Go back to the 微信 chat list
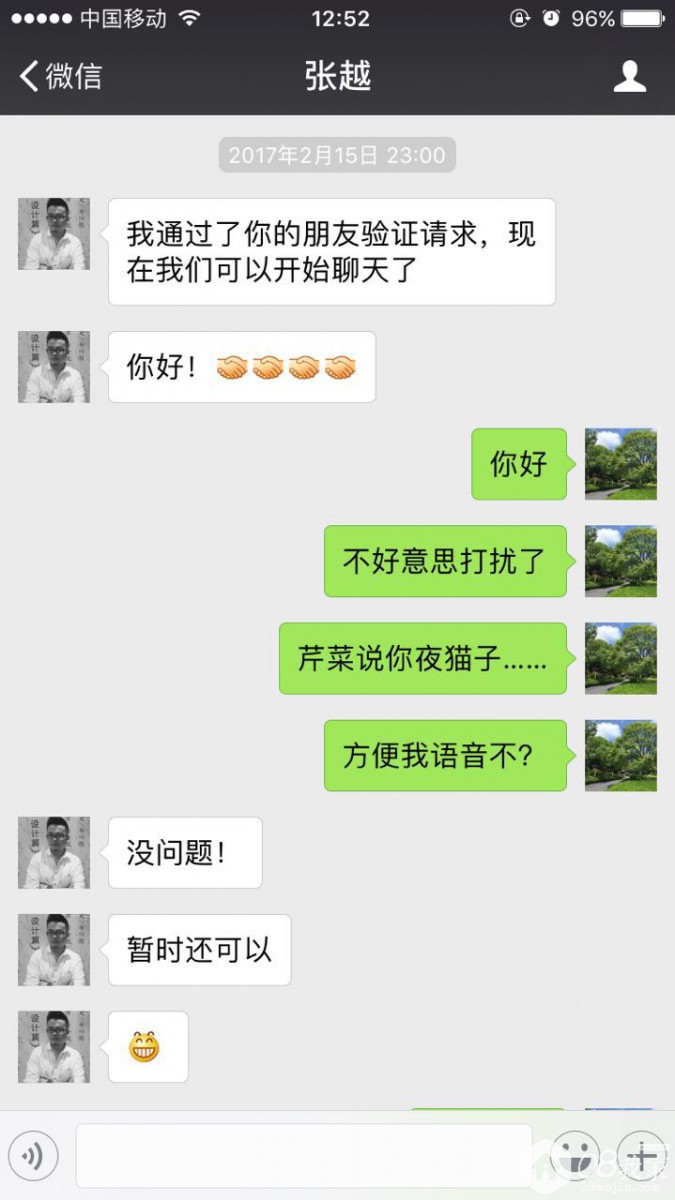Image resolution: width=675 pixels, height=1200 pixels. click(62, 76)
